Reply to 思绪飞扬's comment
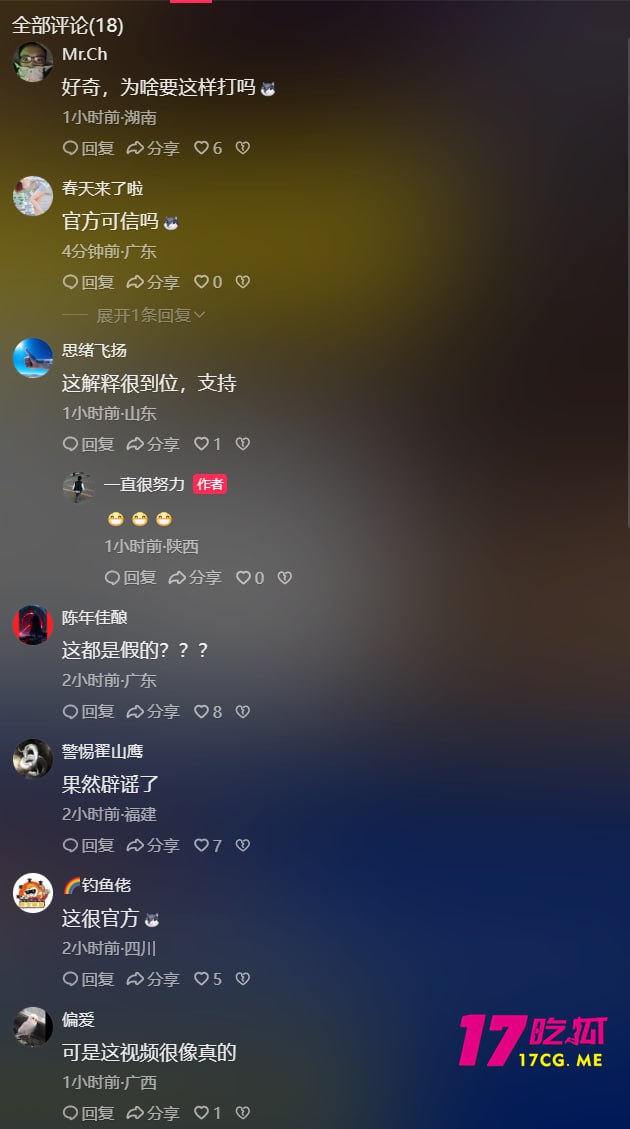The height and width of the screenshot is (1129, 630). click(88, 444)
